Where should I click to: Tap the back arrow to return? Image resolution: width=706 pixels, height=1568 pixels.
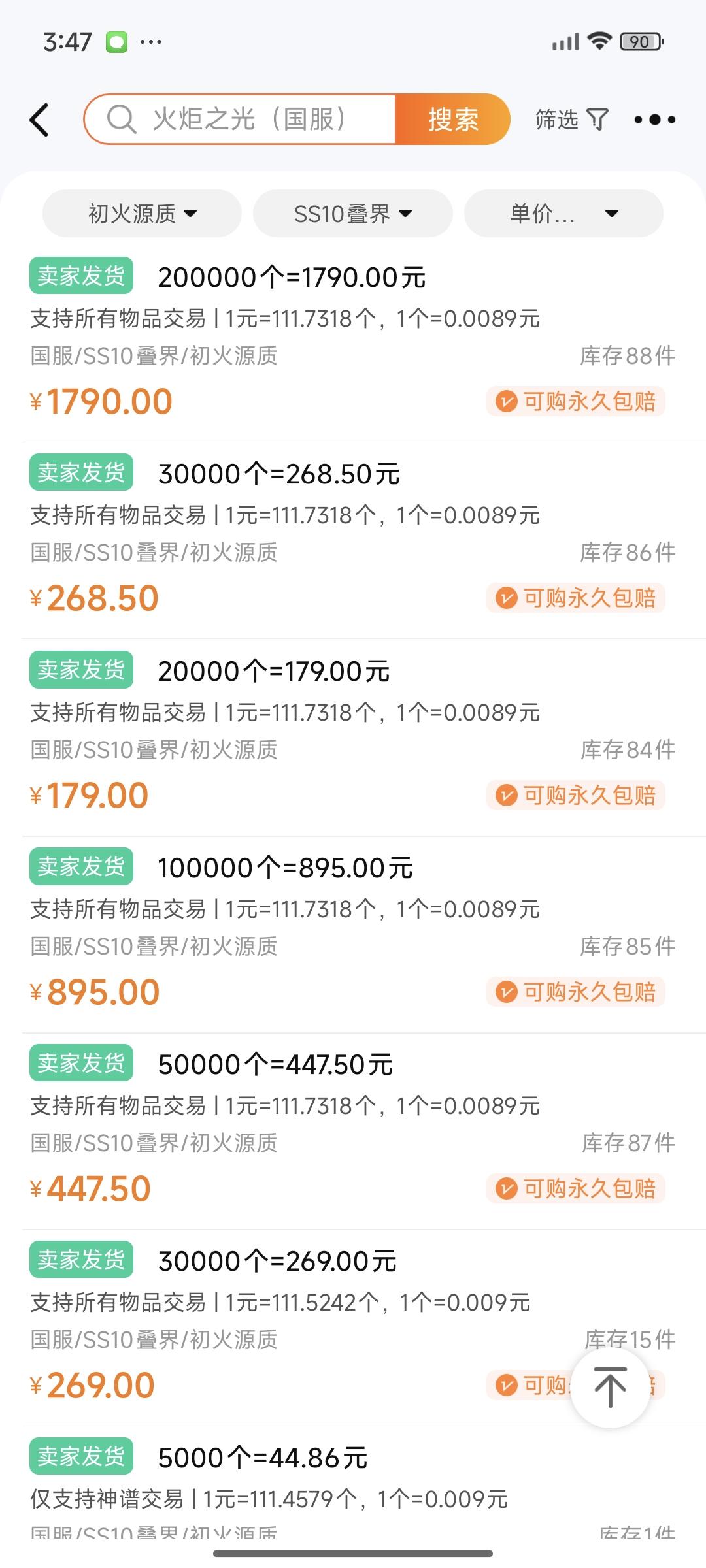pos(39,120)
